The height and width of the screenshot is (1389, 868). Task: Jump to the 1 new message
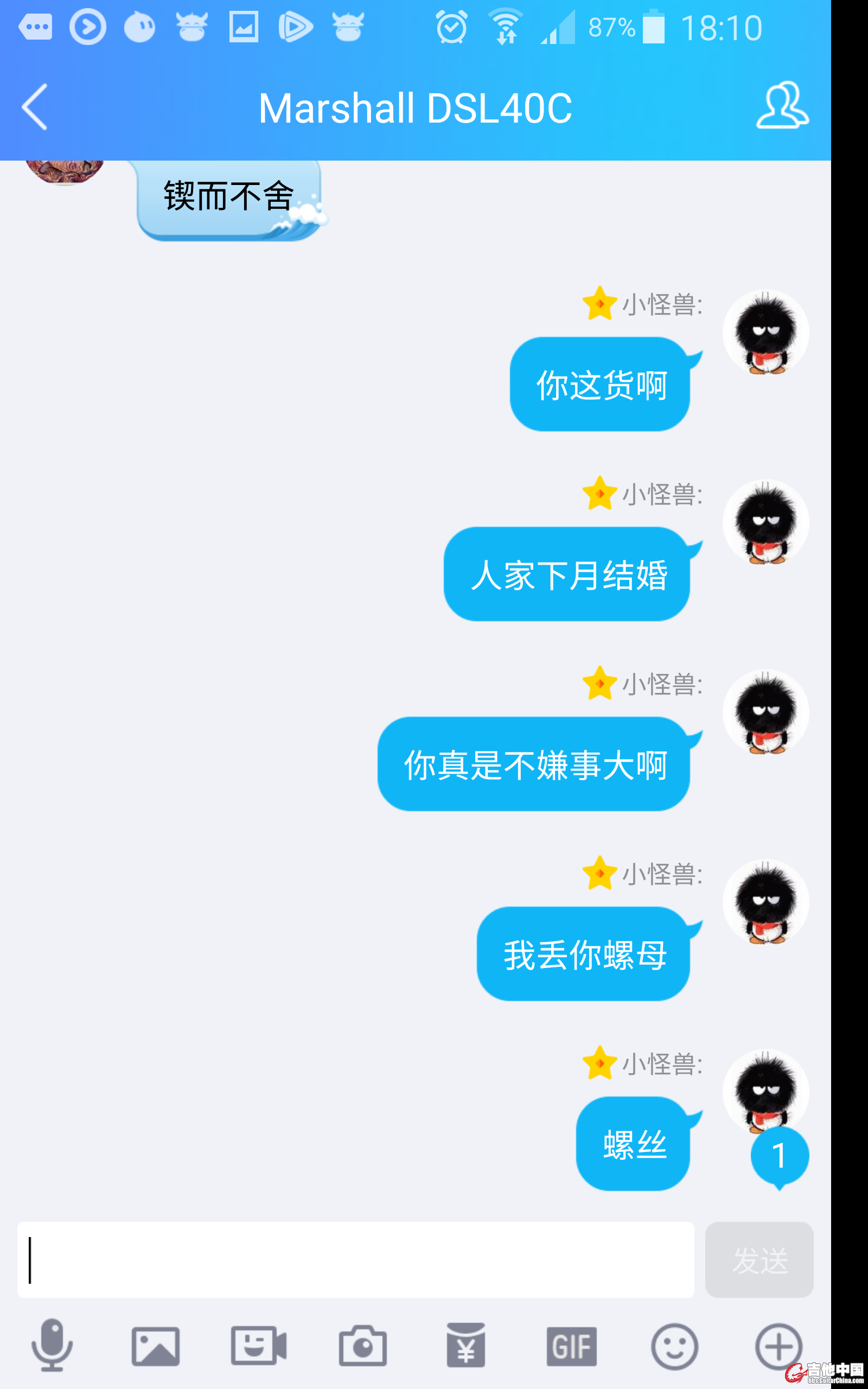pos(780,1156)
